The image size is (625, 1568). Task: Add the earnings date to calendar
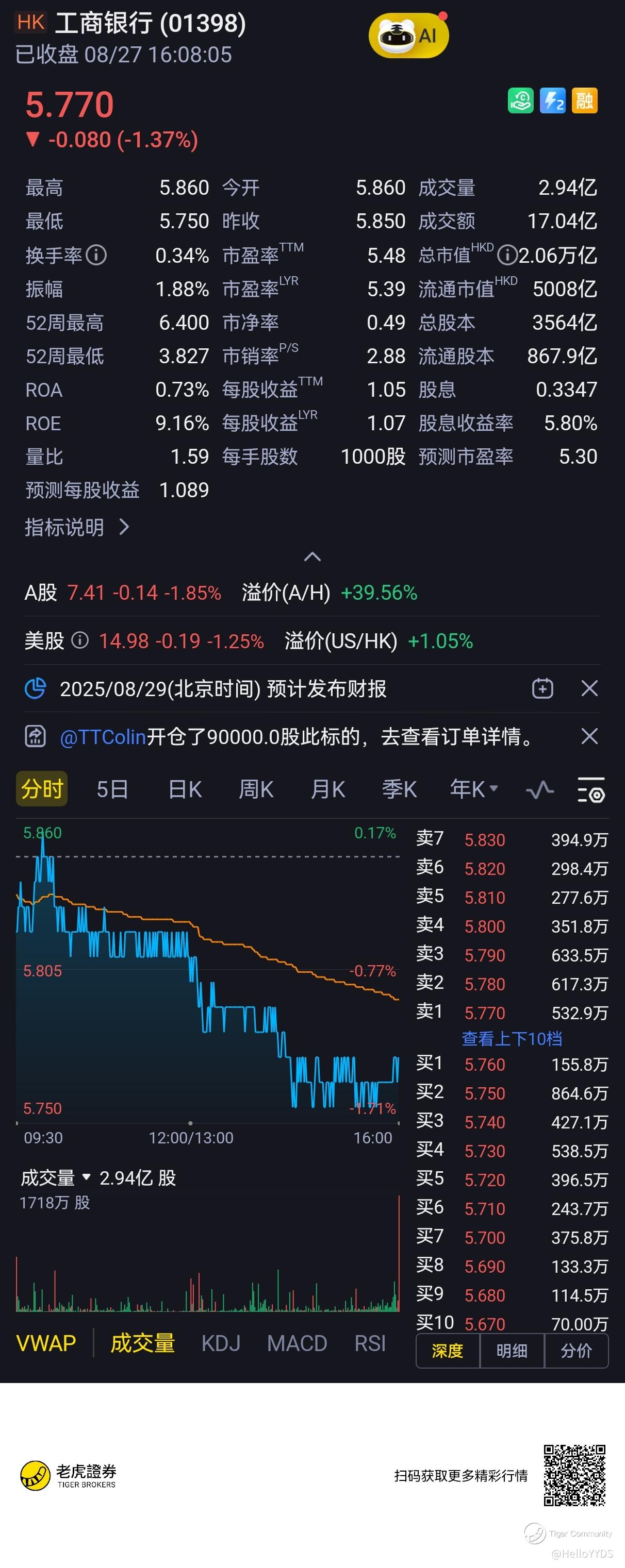click(542, 688)
